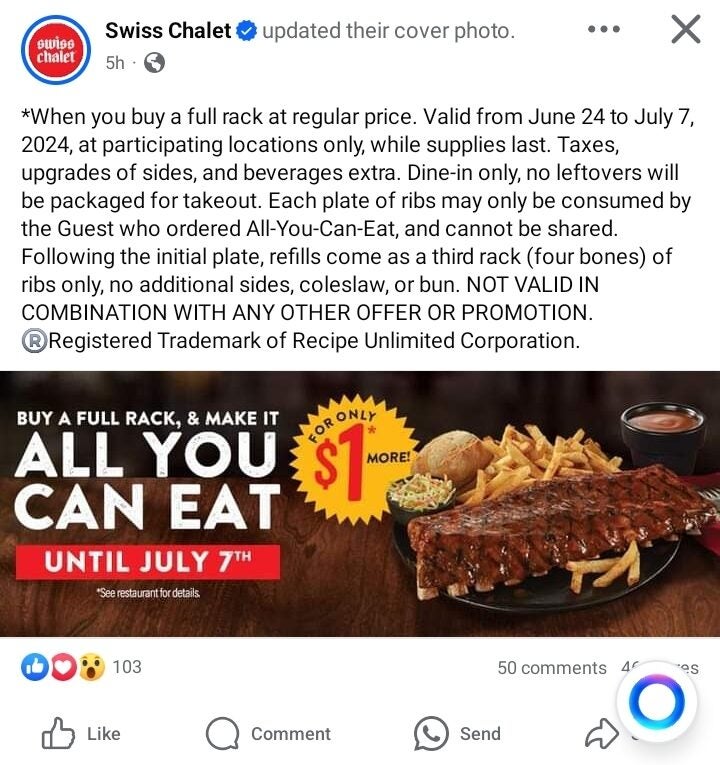Image resolution: width=720 pixels, height=765 pixels.
Task: Share this post
Action: pos(601,735)
